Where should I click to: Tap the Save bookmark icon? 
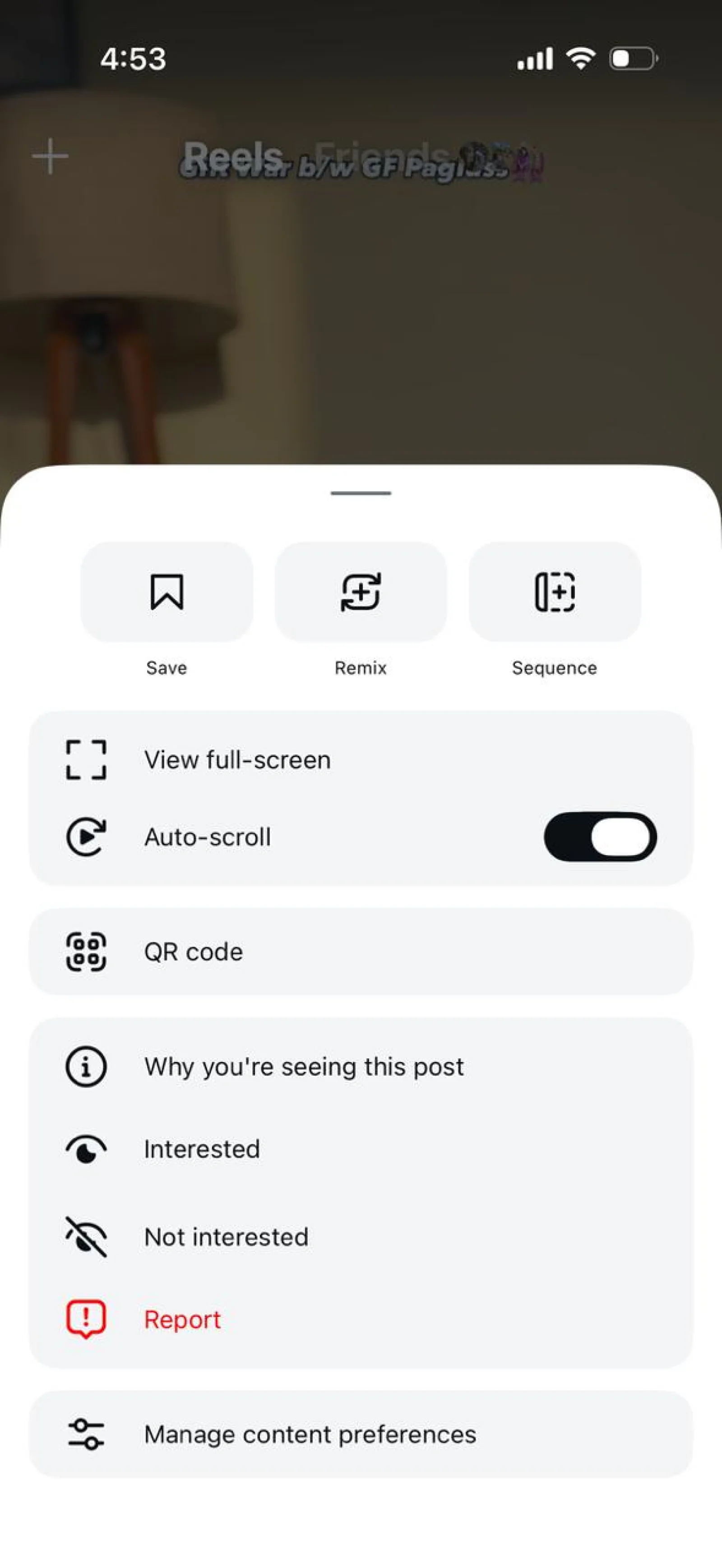[167, 592]
